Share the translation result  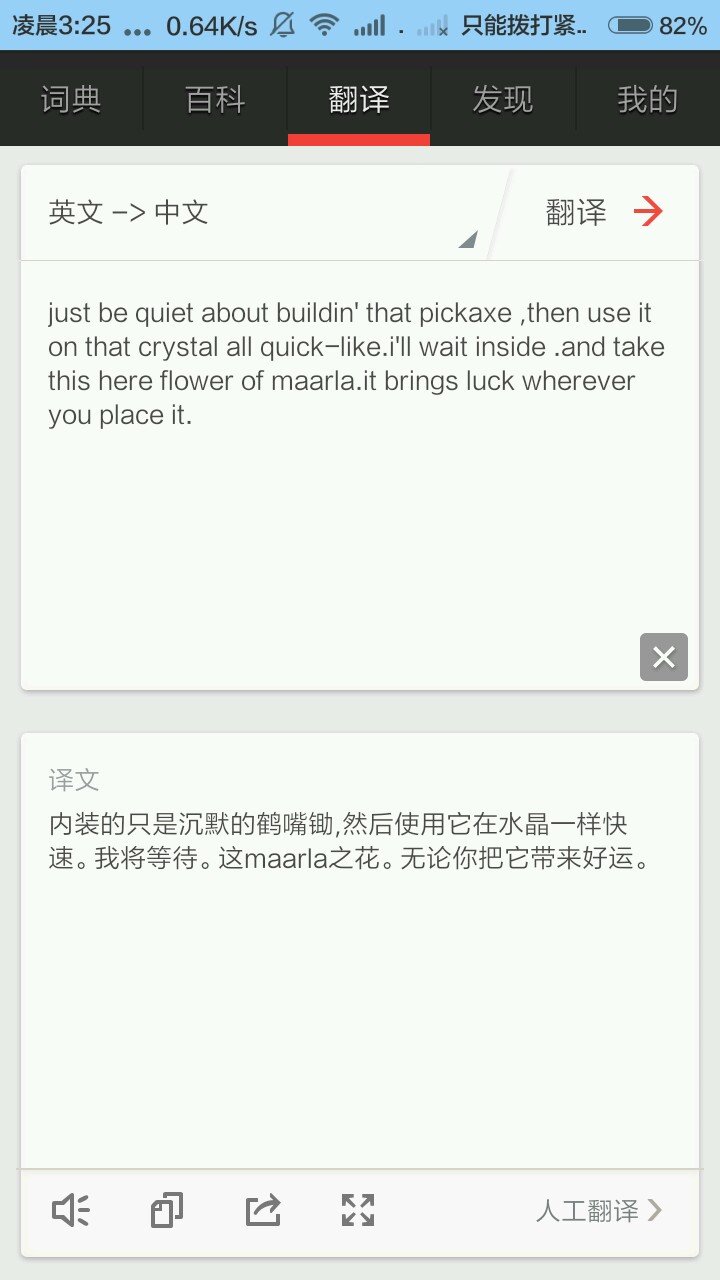tap(263, 1211)
